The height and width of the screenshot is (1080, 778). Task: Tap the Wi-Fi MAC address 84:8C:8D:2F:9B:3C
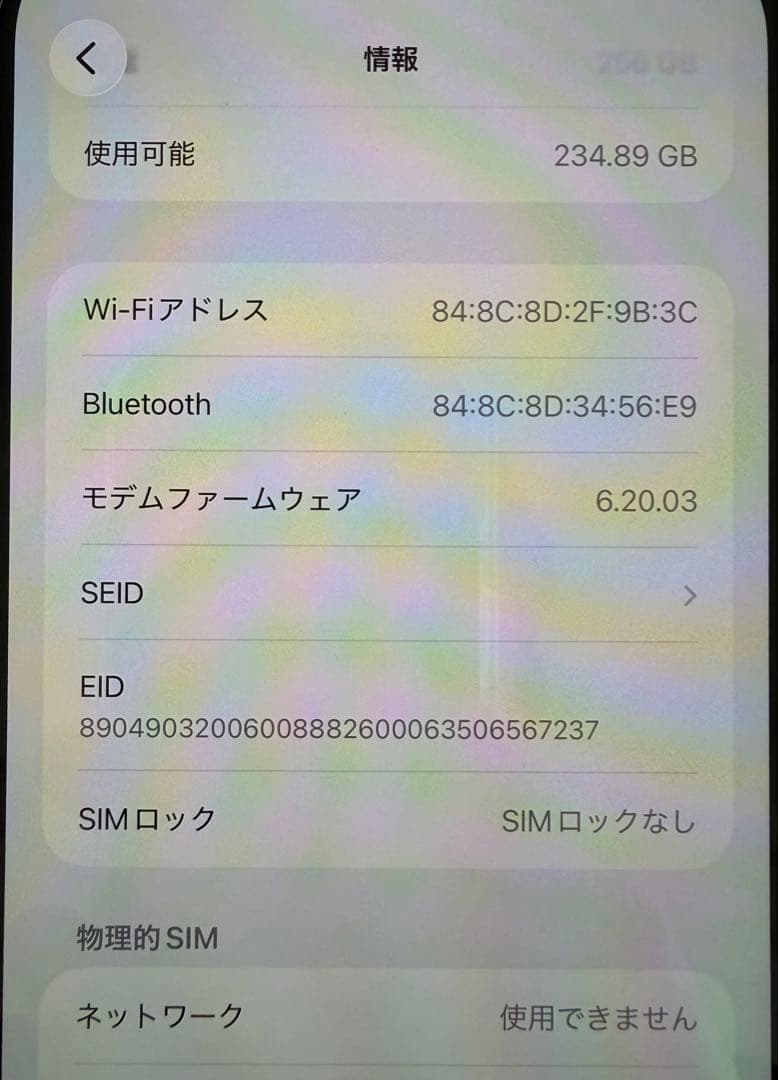567,312
